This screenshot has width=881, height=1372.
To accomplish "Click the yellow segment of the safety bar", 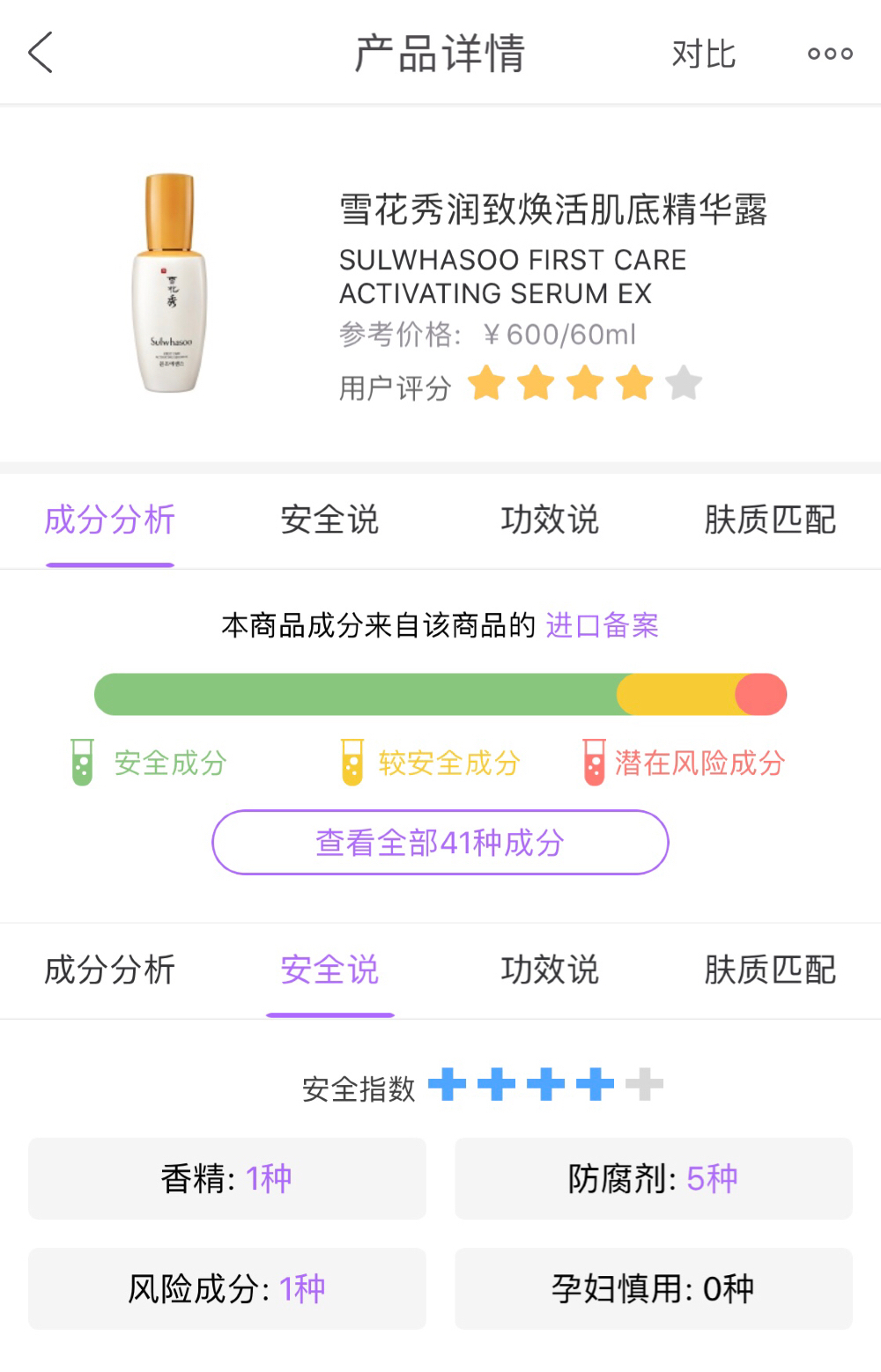I will click(678, 694).
